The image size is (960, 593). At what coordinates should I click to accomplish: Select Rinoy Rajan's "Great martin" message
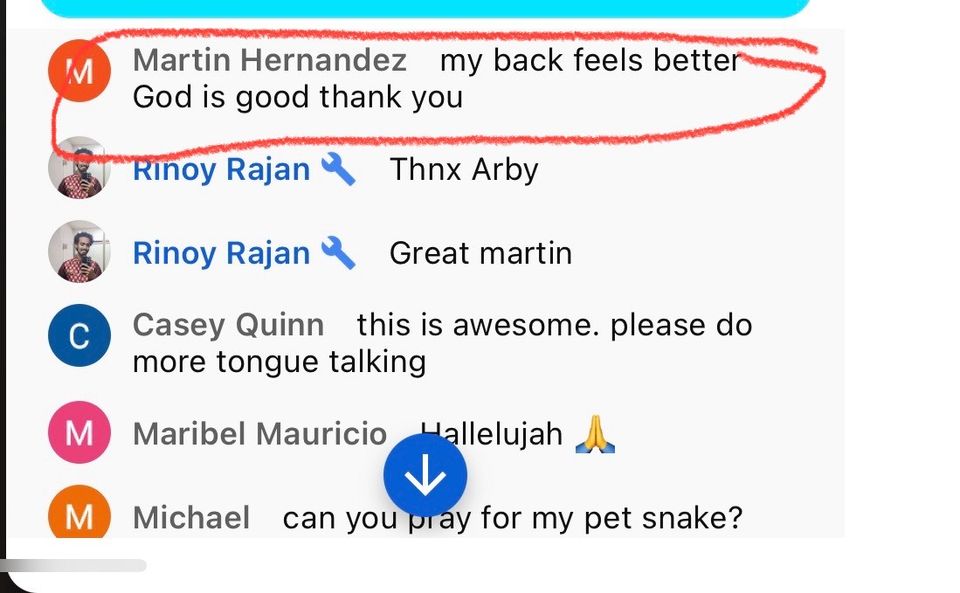point(480,253)
